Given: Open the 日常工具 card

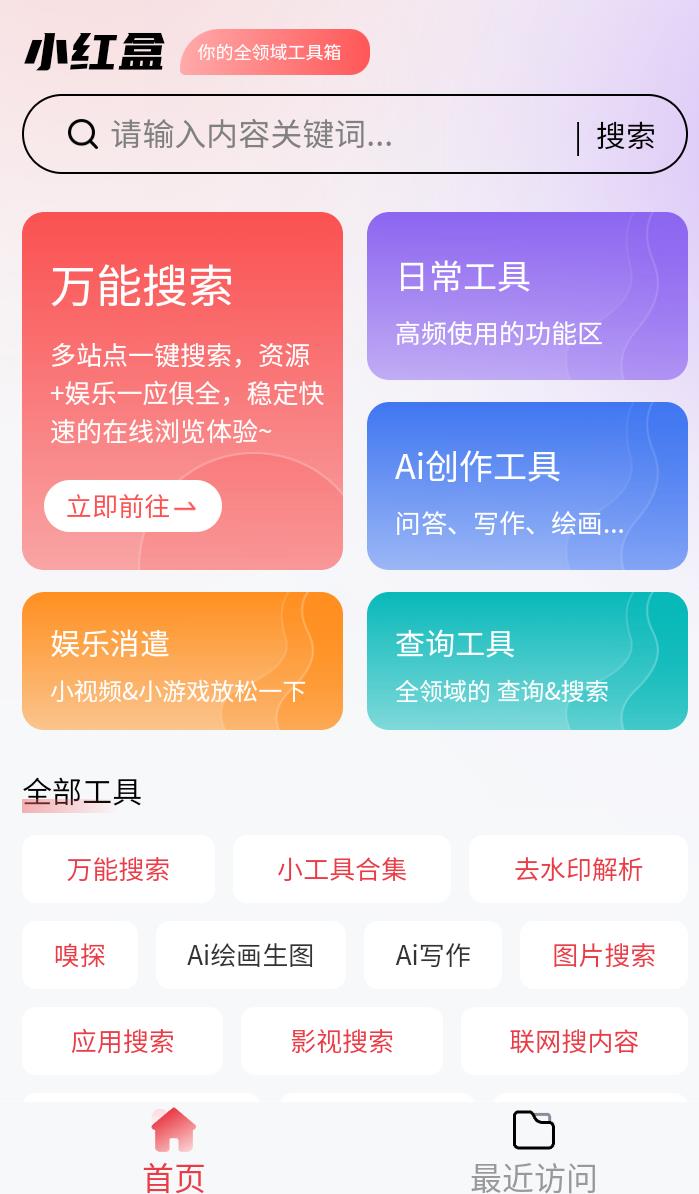Looking at the screenshot, I should pos(527,296).
